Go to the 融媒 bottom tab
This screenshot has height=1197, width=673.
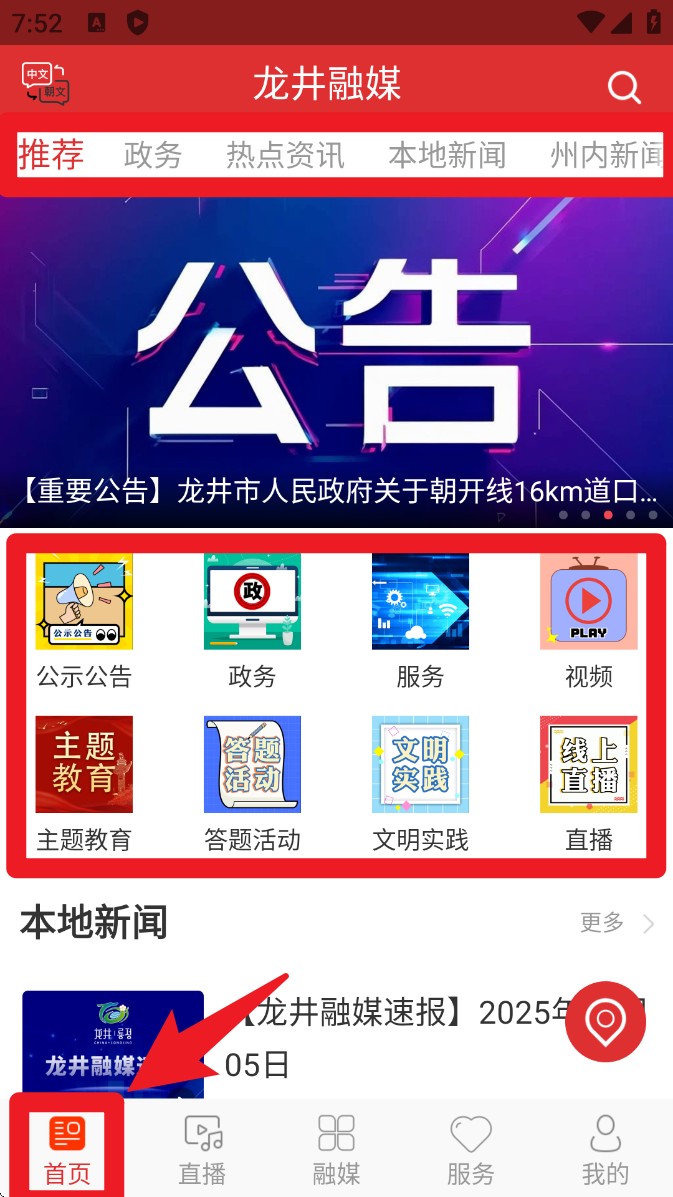point(336,1150)
